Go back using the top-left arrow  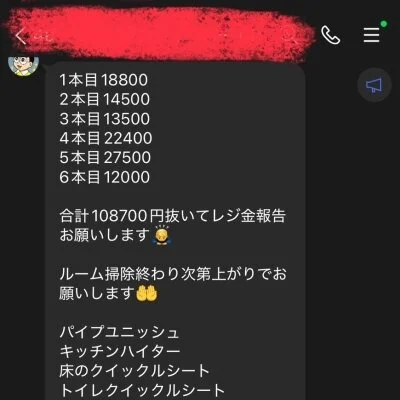click(21, 36)
